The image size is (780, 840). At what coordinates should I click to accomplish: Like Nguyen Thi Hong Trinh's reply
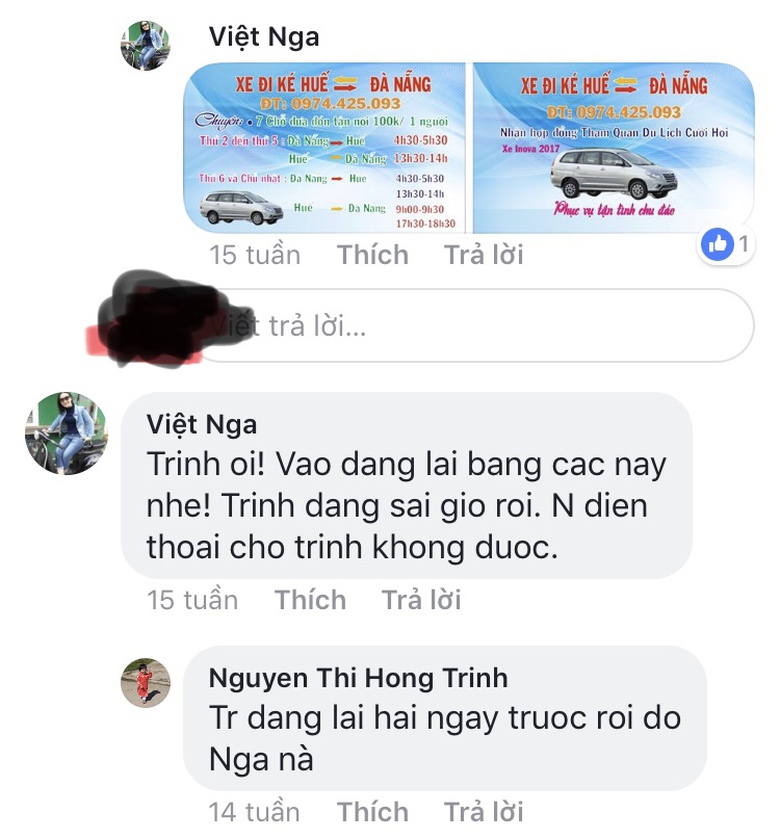(x=372, y=811)
